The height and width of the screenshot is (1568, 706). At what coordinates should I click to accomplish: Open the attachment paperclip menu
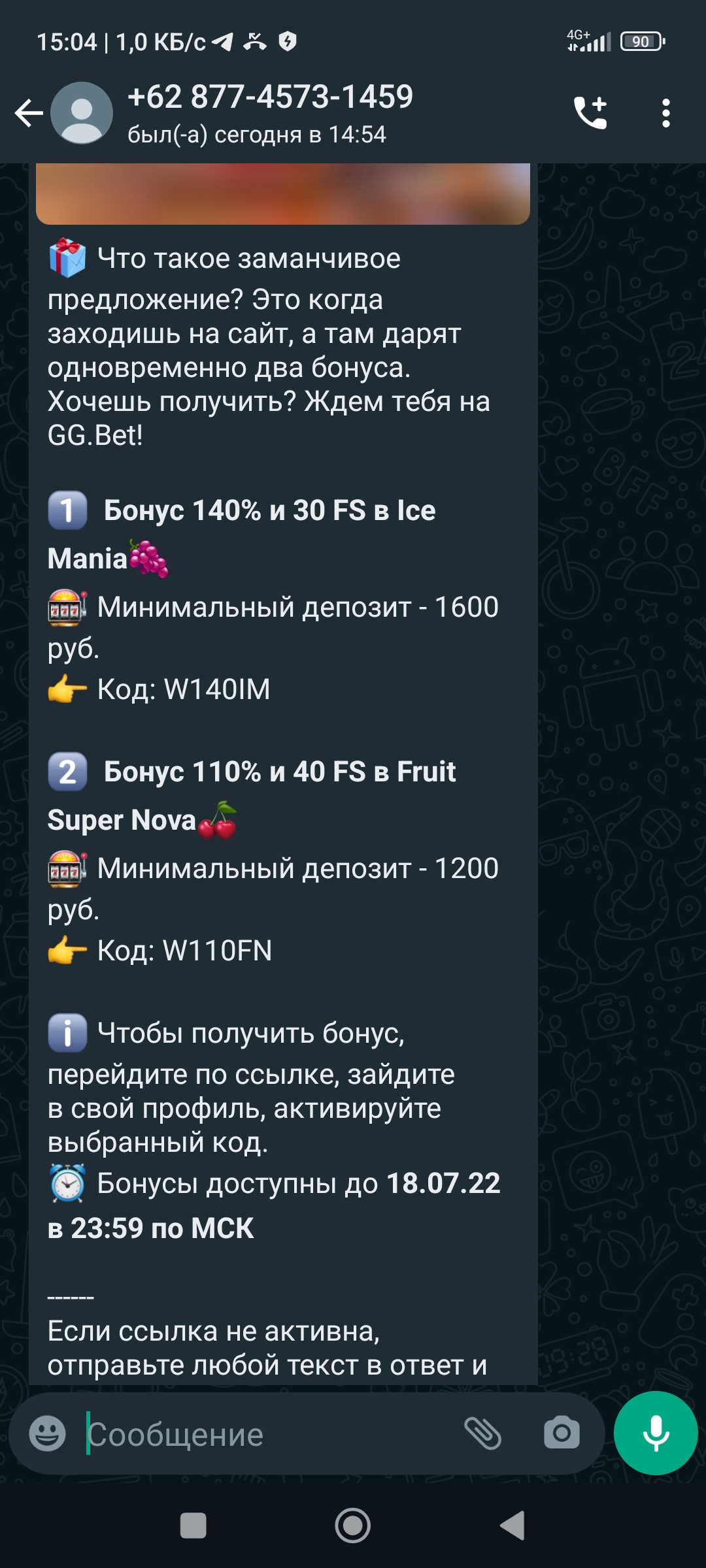point(482,1433)
